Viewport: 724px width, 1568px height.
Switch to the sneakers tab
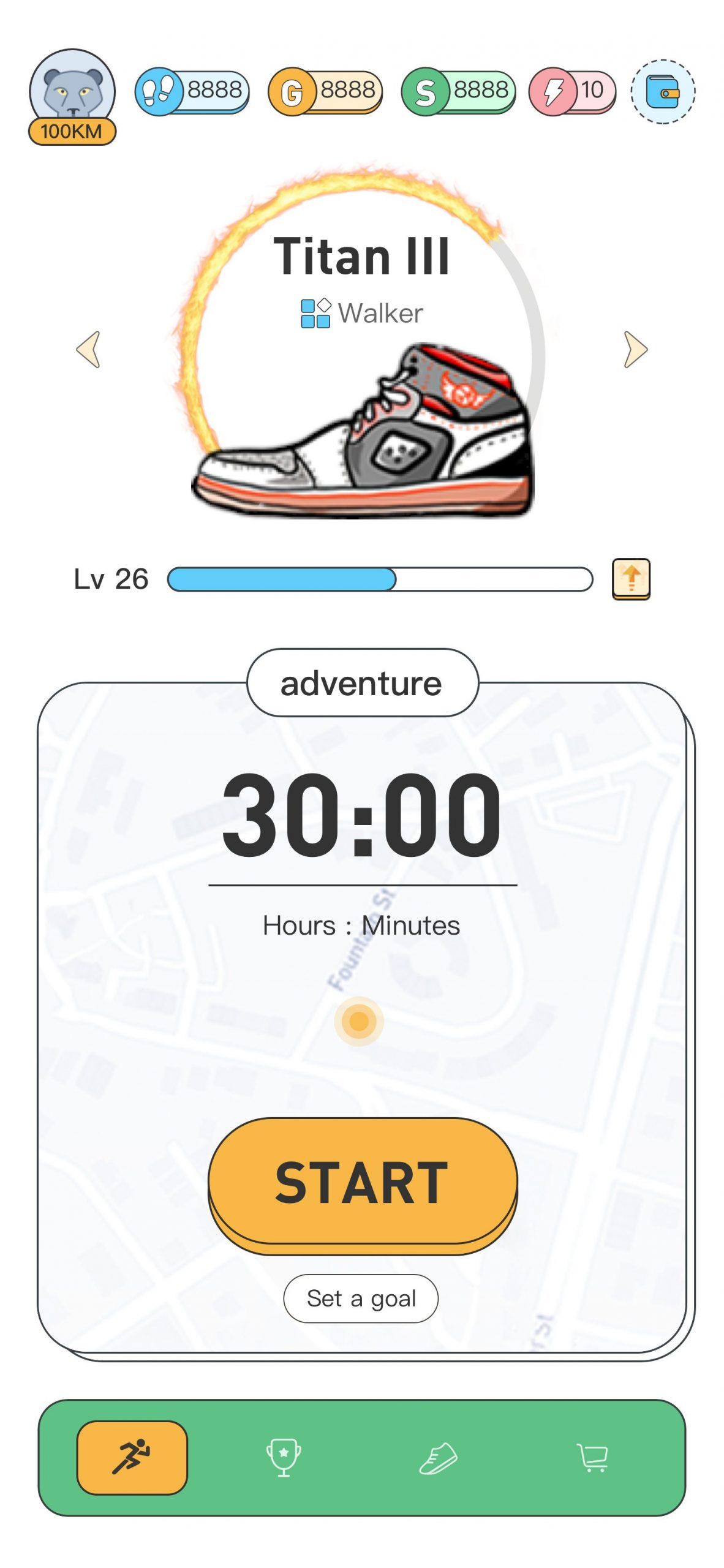pyautogui.click(x=438, y=1457)
